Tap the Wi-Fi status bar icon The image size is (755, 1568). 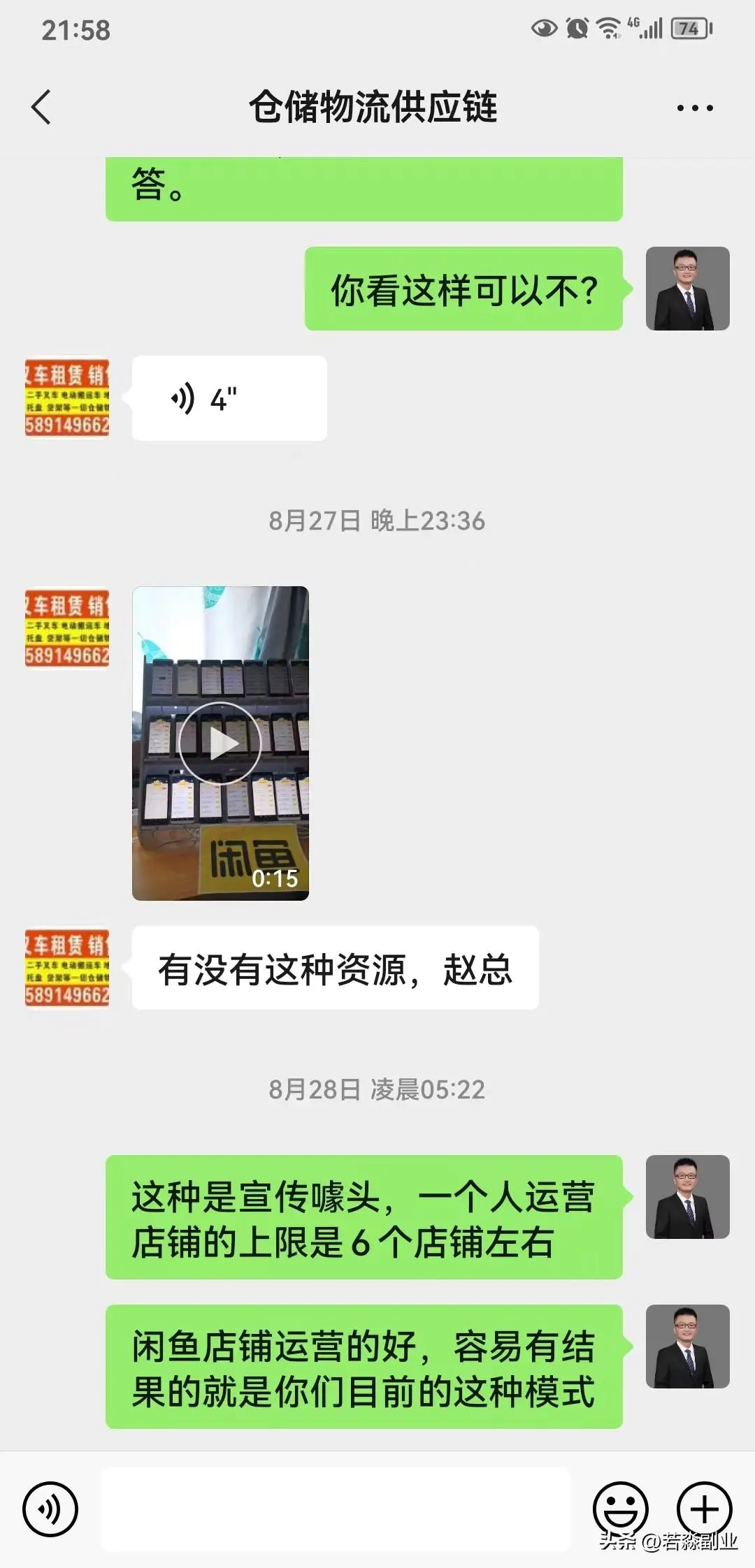pos(607,29)
